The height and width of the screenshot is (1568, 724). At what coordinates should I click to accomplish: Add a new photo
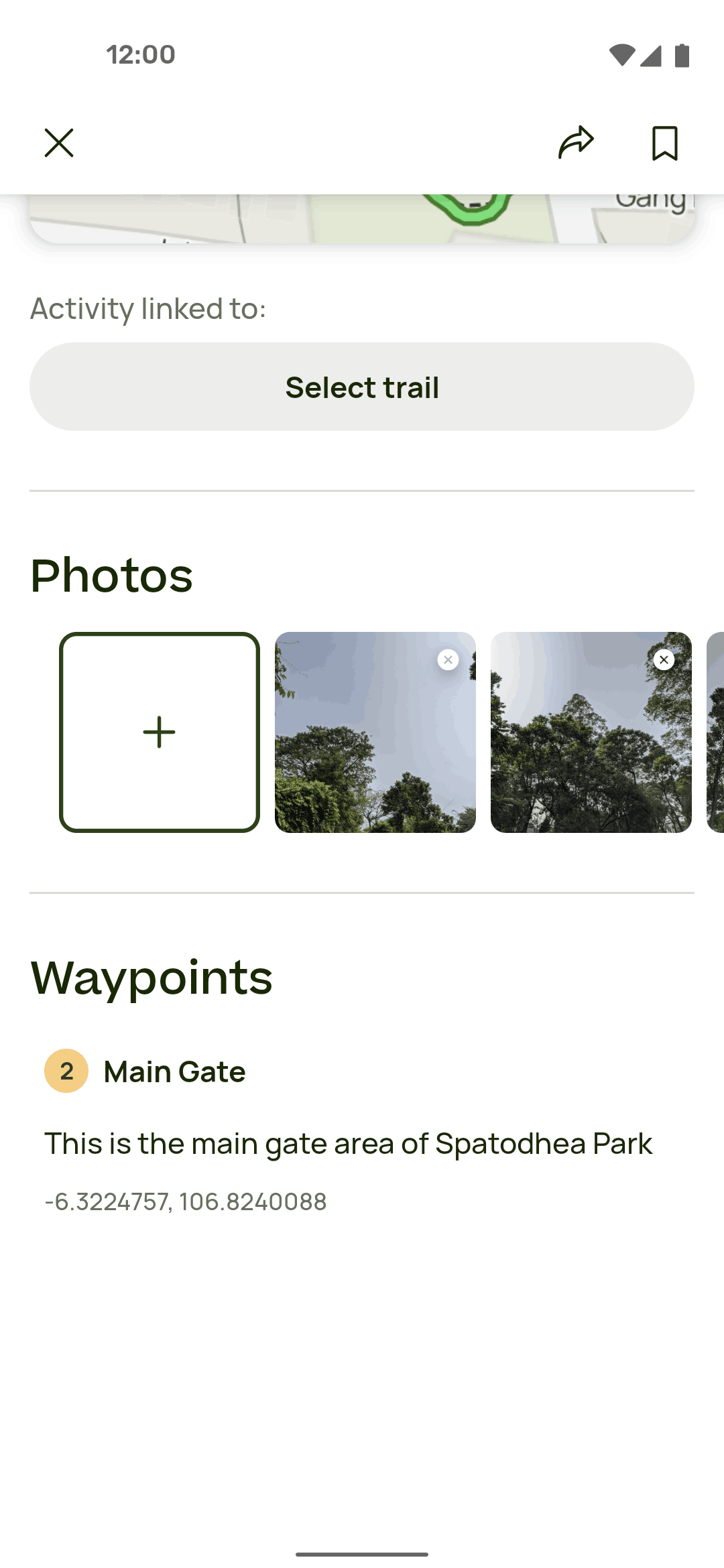160,732
